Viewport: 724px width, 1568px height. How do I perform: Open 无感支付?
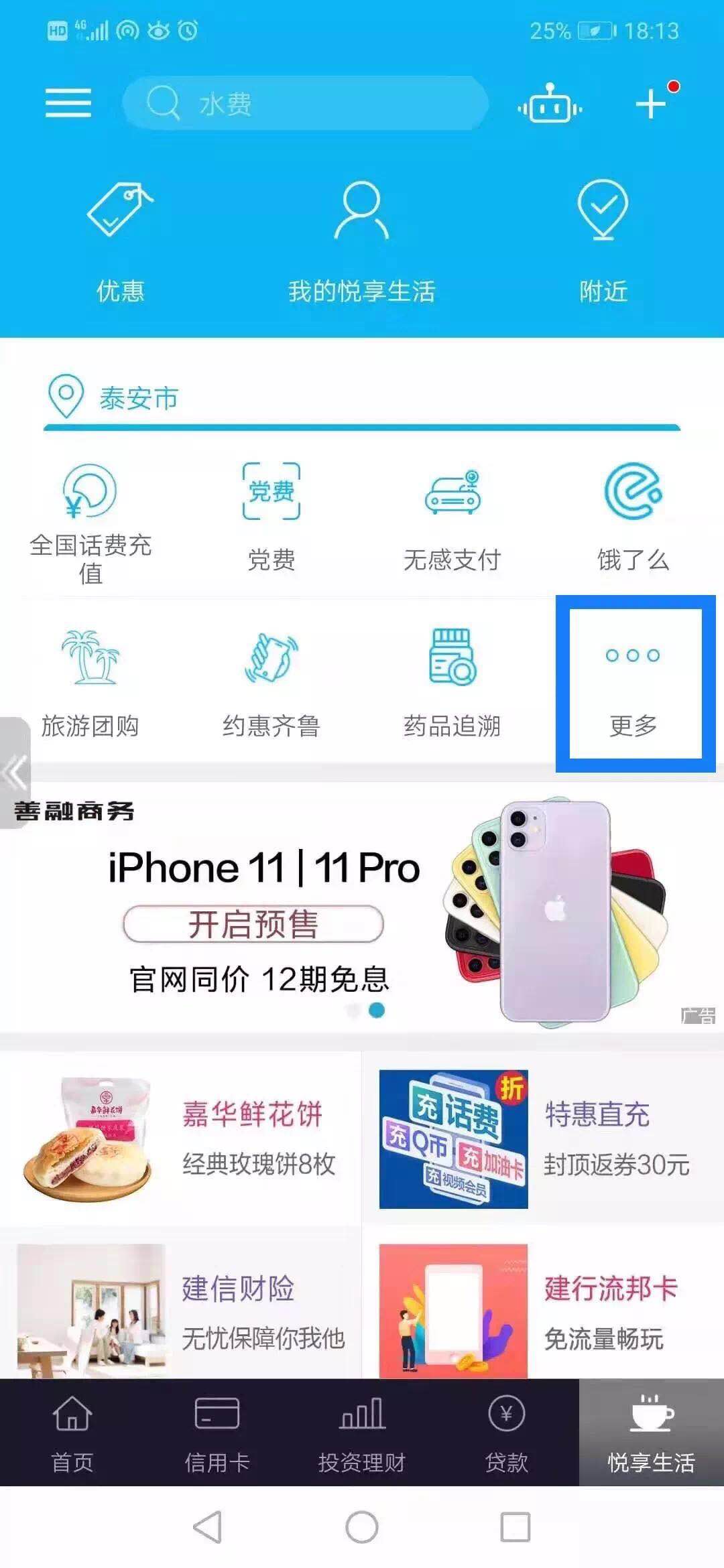(452, 517)
